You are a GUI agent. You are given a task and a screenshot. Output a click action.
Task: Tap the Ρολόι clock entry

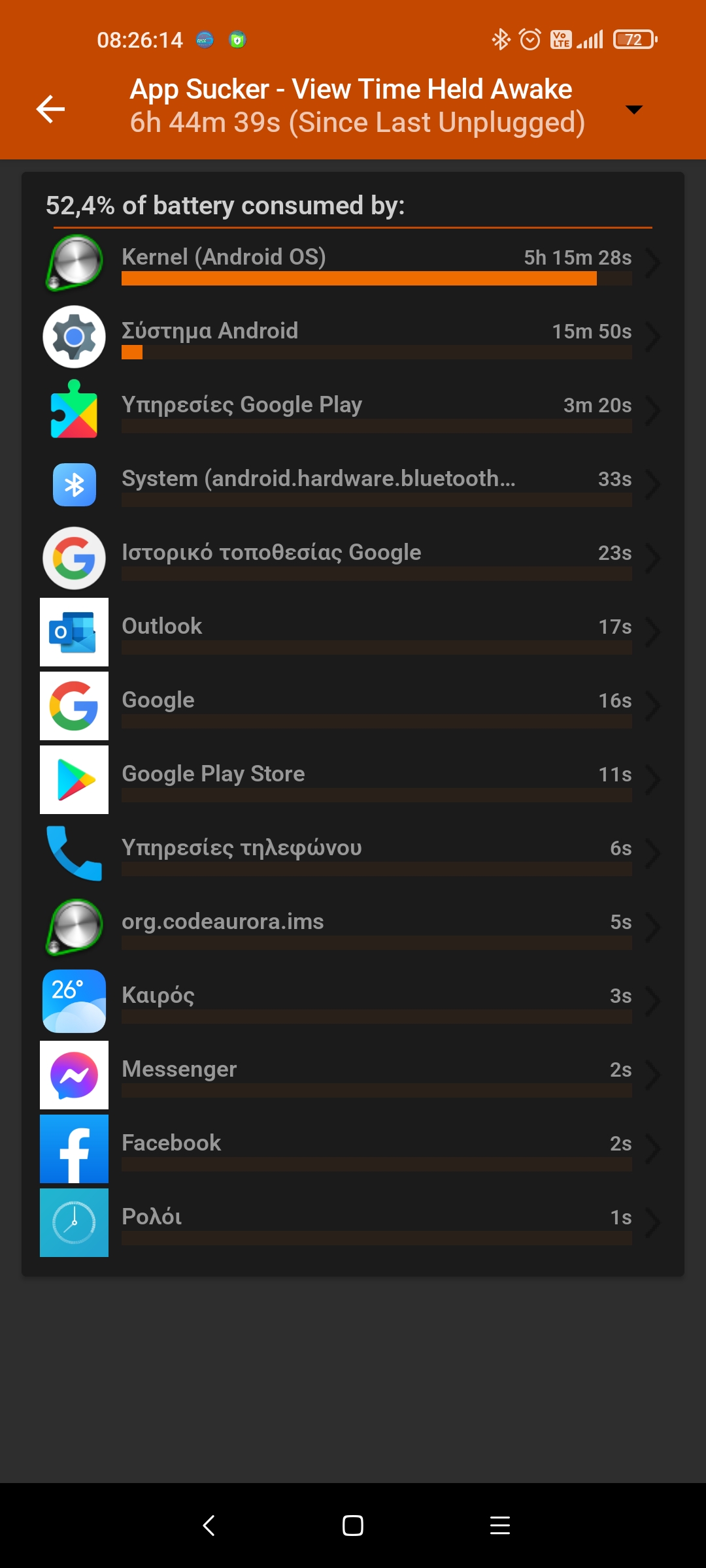(353, 1223)
